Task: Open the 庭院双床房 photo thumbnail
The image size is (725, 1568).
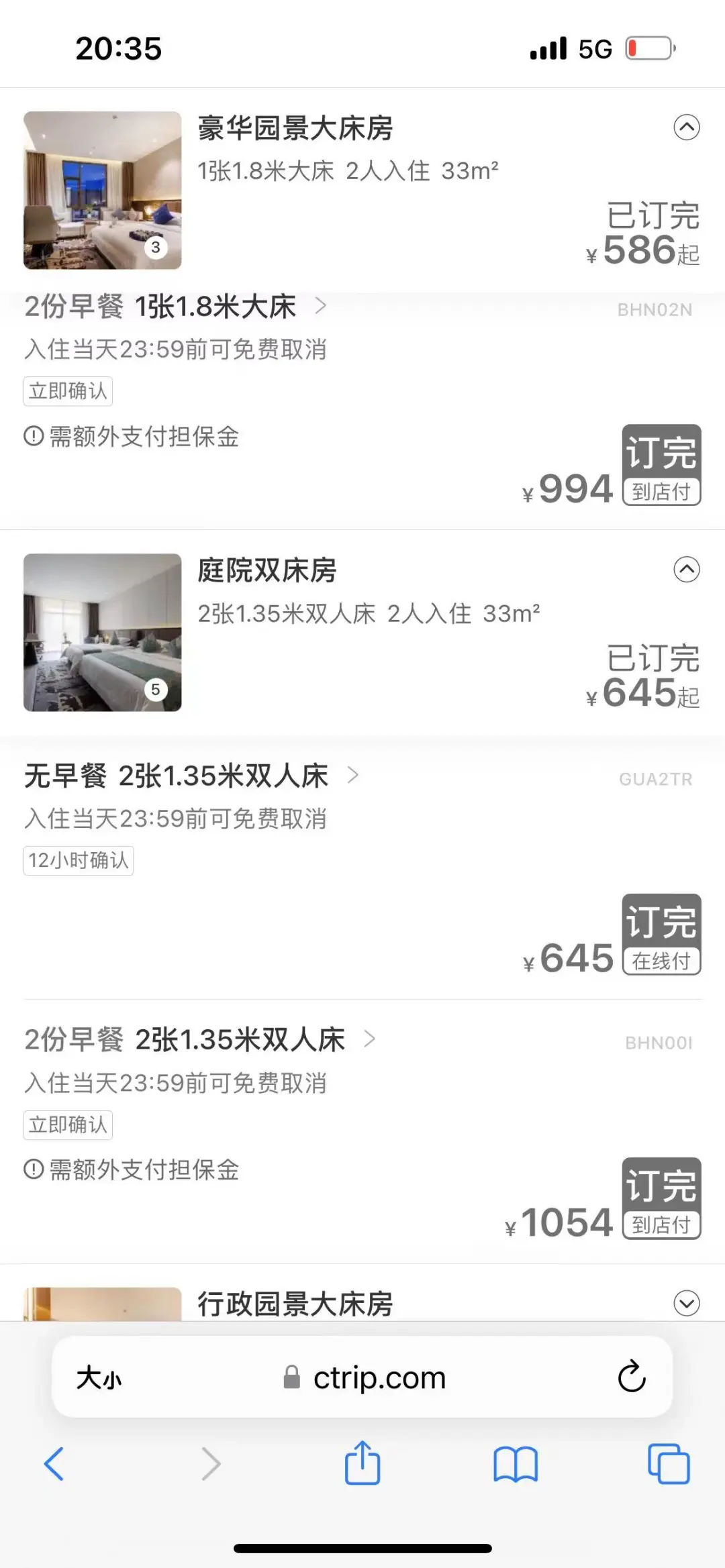Action: (x=103, y=633)
